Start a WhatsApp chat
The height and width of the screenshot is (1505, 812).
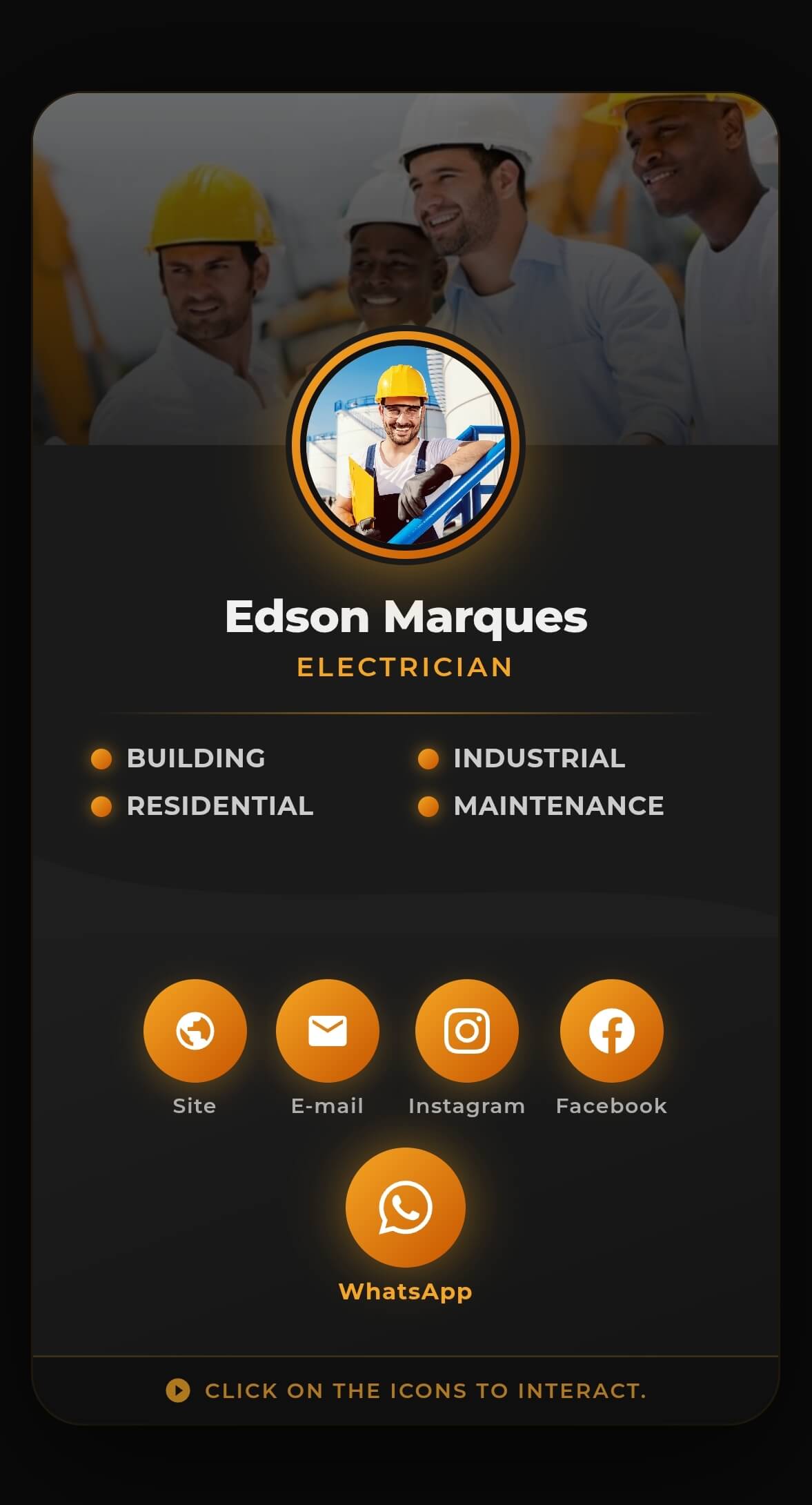406,1207
